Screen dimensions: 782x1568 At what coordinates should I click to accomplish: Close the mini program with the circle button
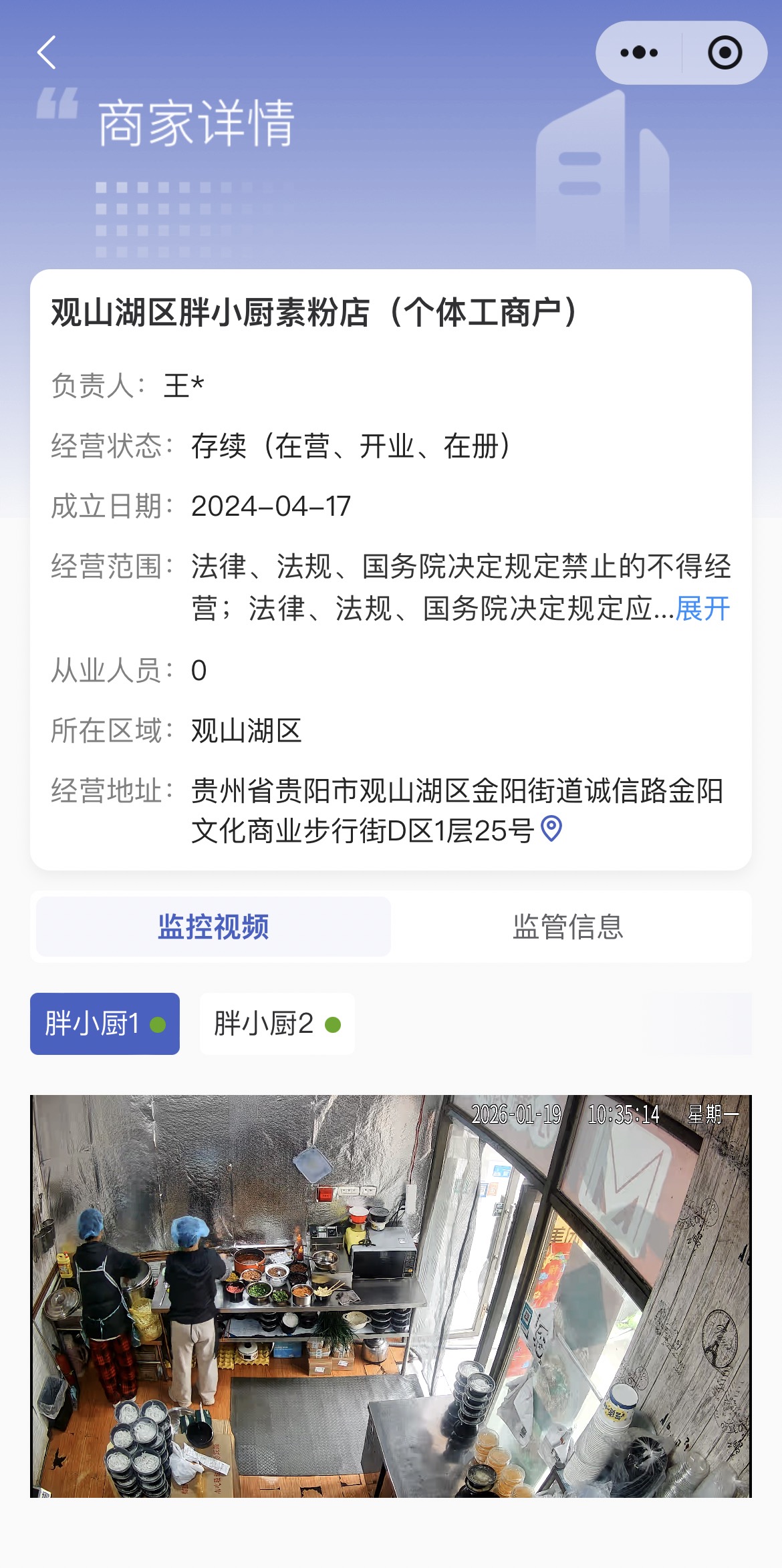point(725,53)
